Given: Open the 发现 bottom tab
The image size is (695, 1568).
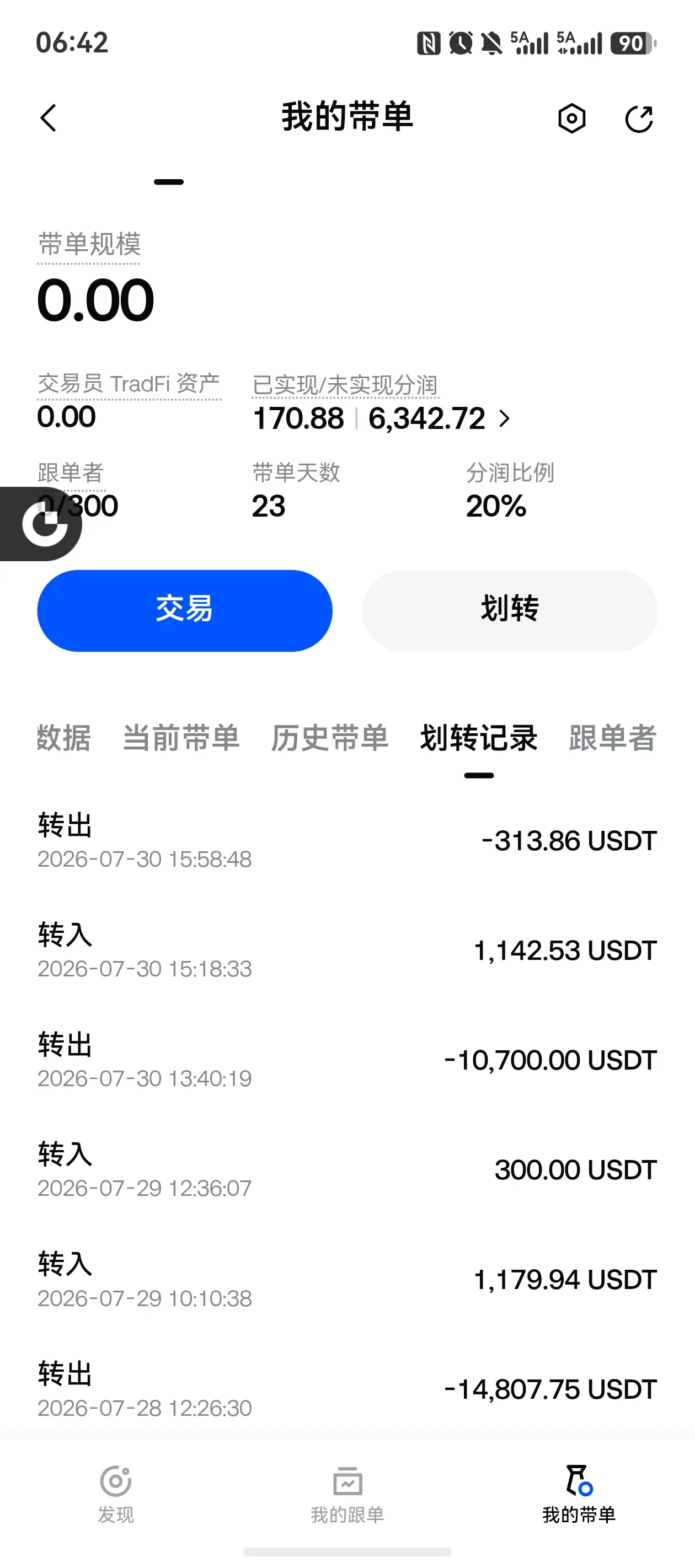Looking at the screenshot, I should pos(116,1494).
